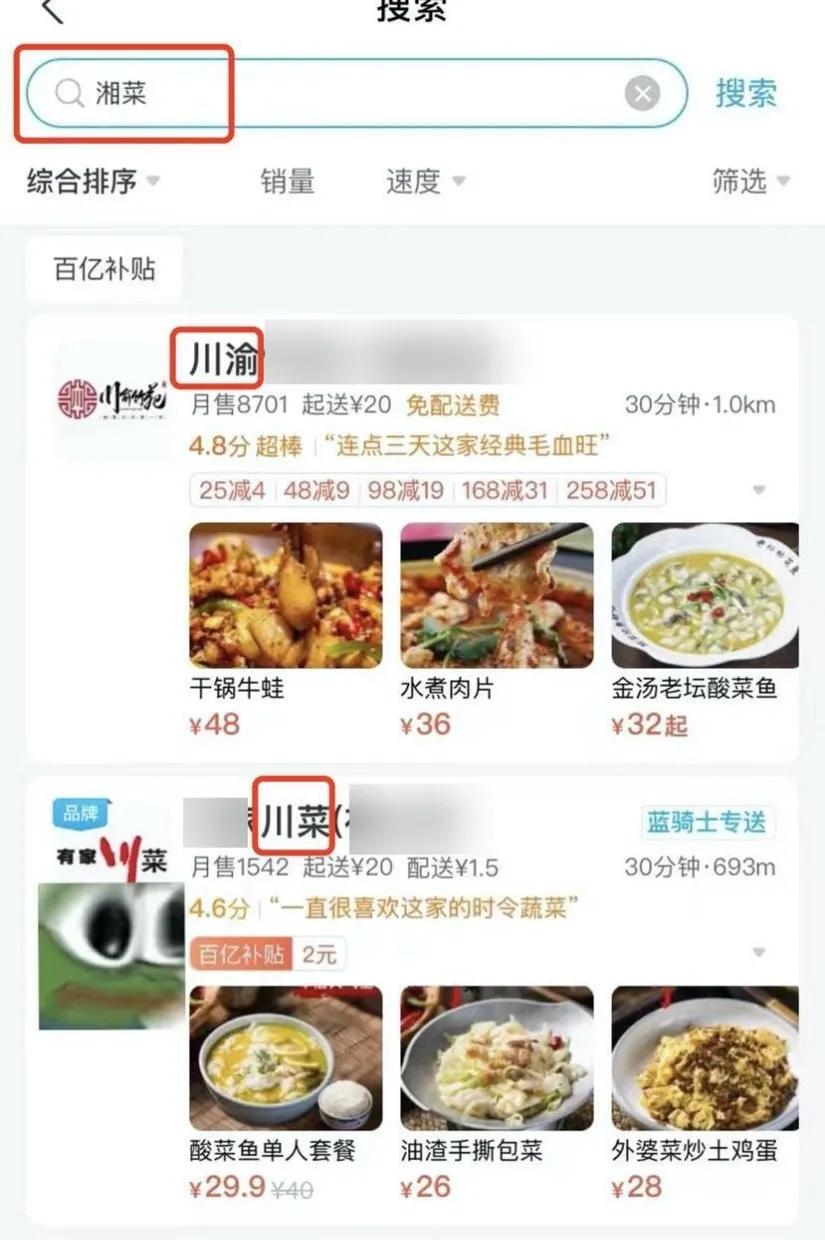Tap the search input field

[x=350, y=94]
